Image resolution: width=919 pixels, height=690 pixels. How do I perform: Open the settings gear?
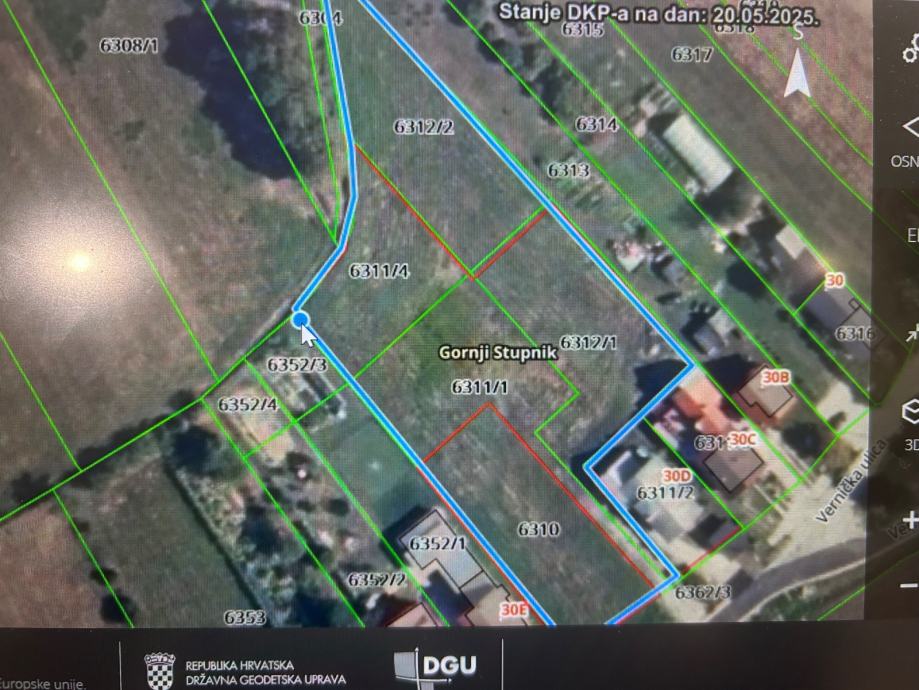point(911,52)
